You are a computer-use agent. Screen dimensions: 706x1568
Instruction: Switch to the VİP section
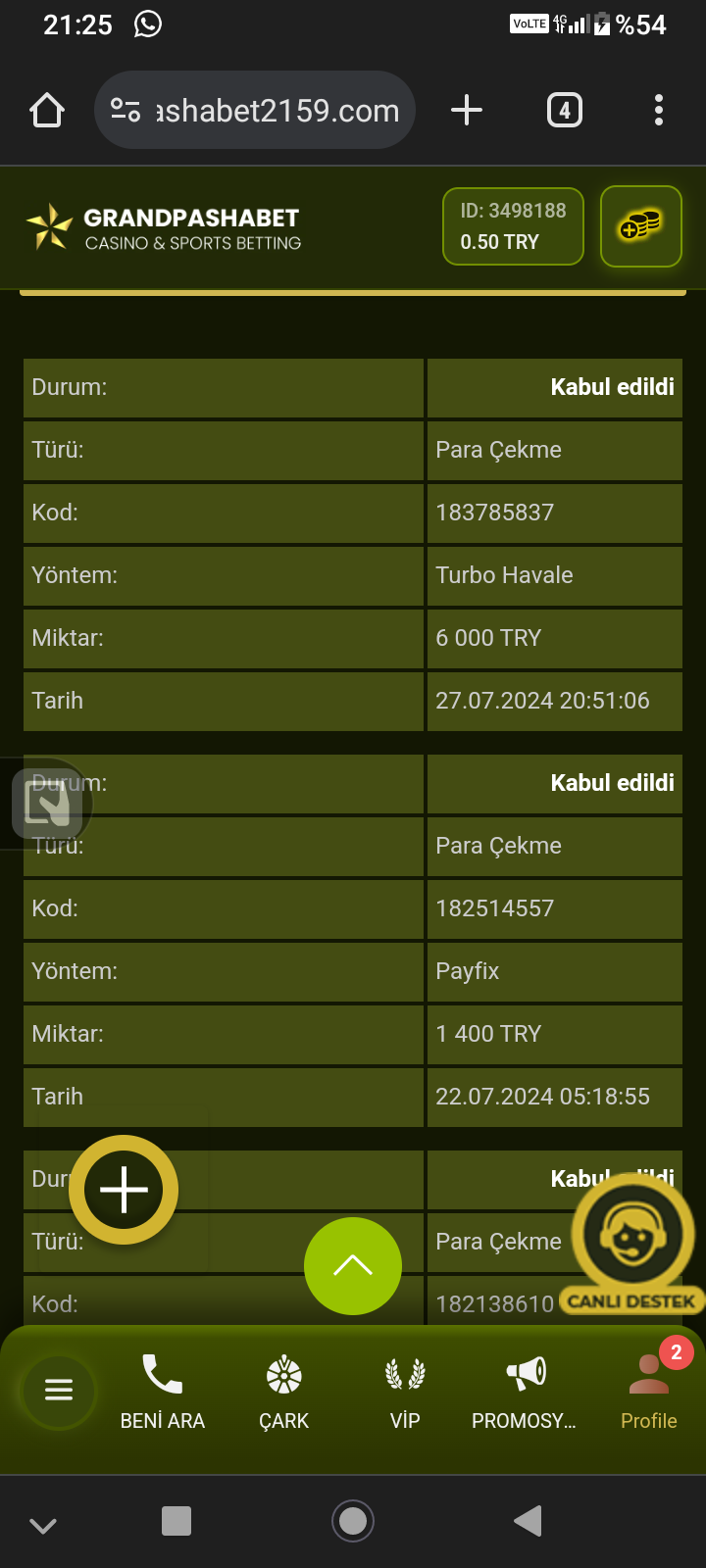click(x=405, y=1392)
